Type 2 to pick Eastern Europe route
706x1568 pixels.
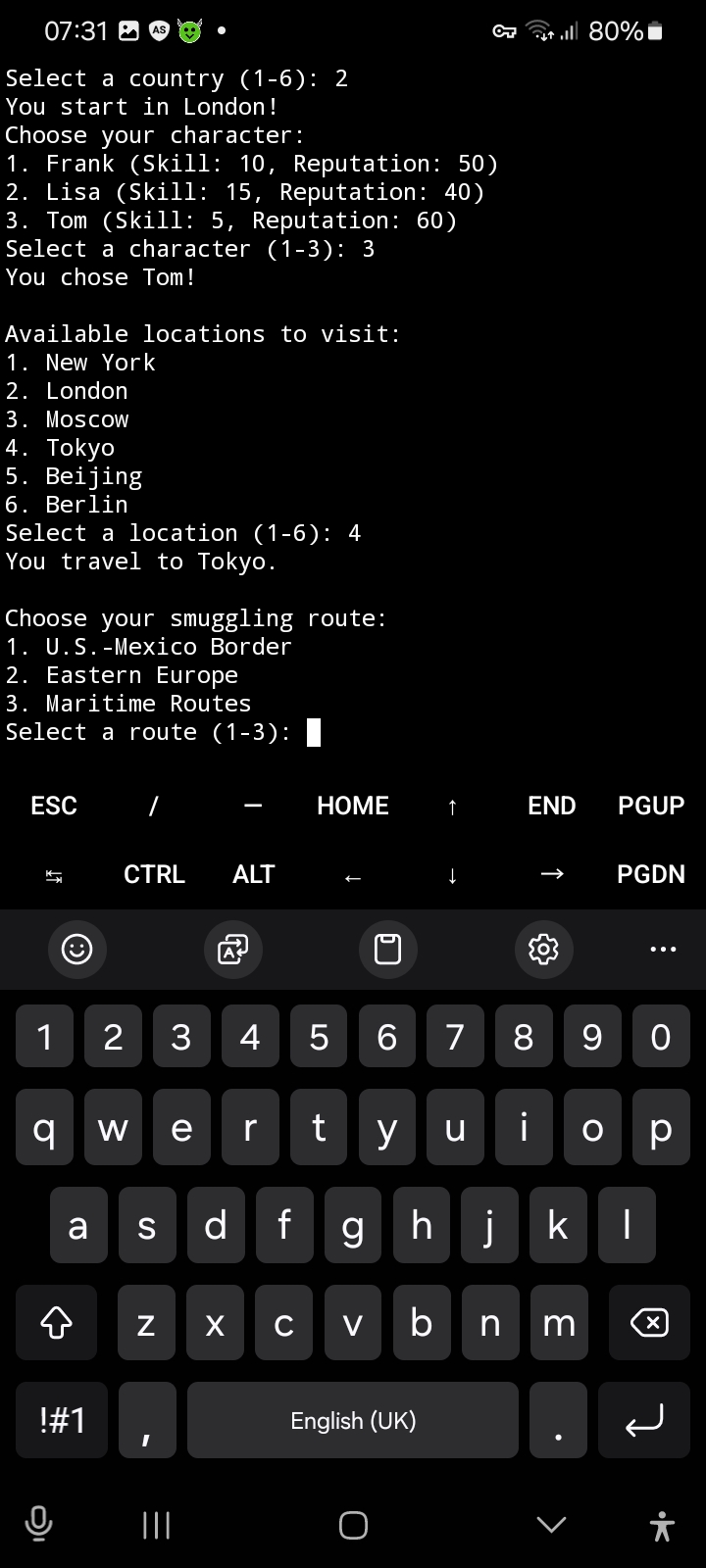click(113, 1036)
